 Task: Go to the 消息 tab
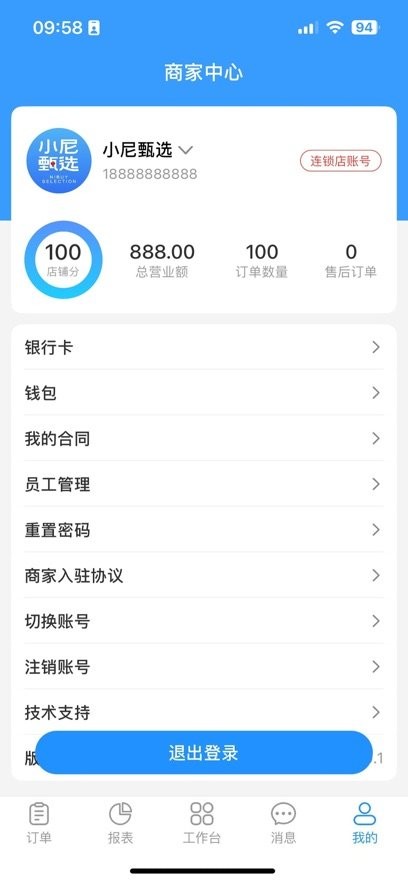click(283, 823)
